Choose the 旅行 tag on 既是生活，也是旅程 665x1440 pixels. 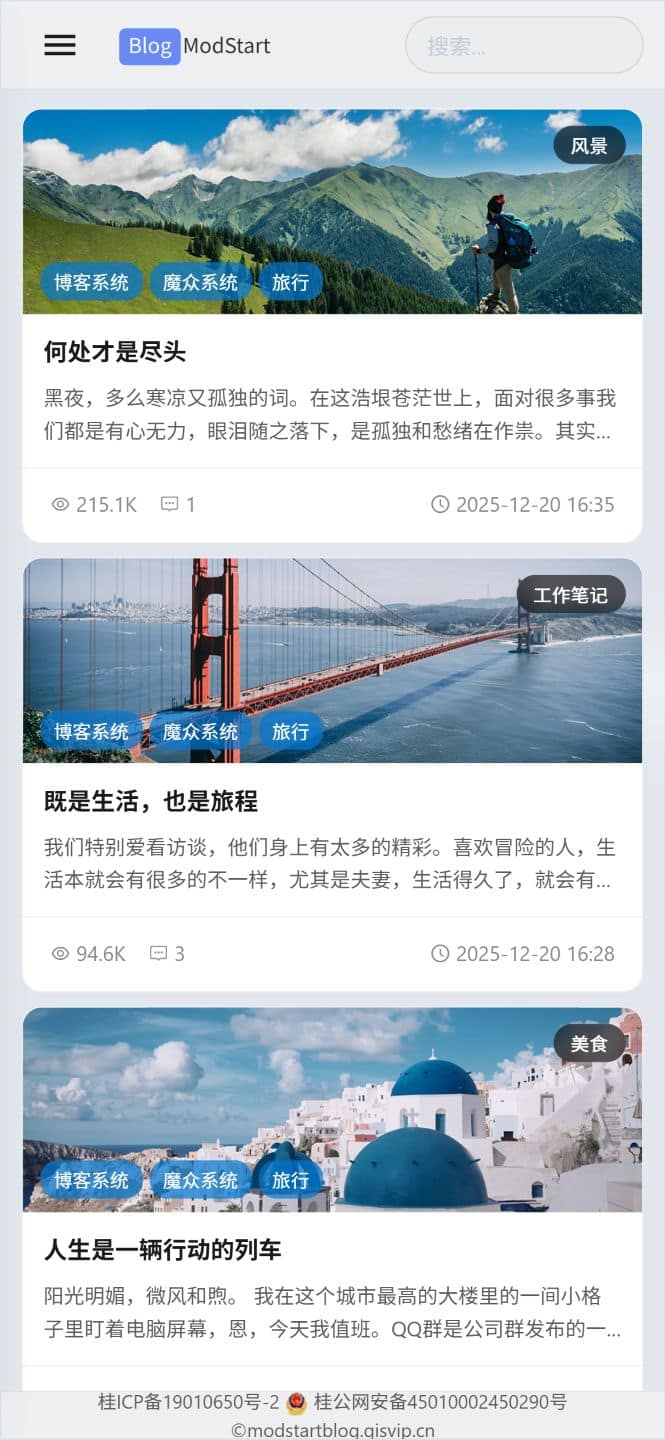coord(290,731)
